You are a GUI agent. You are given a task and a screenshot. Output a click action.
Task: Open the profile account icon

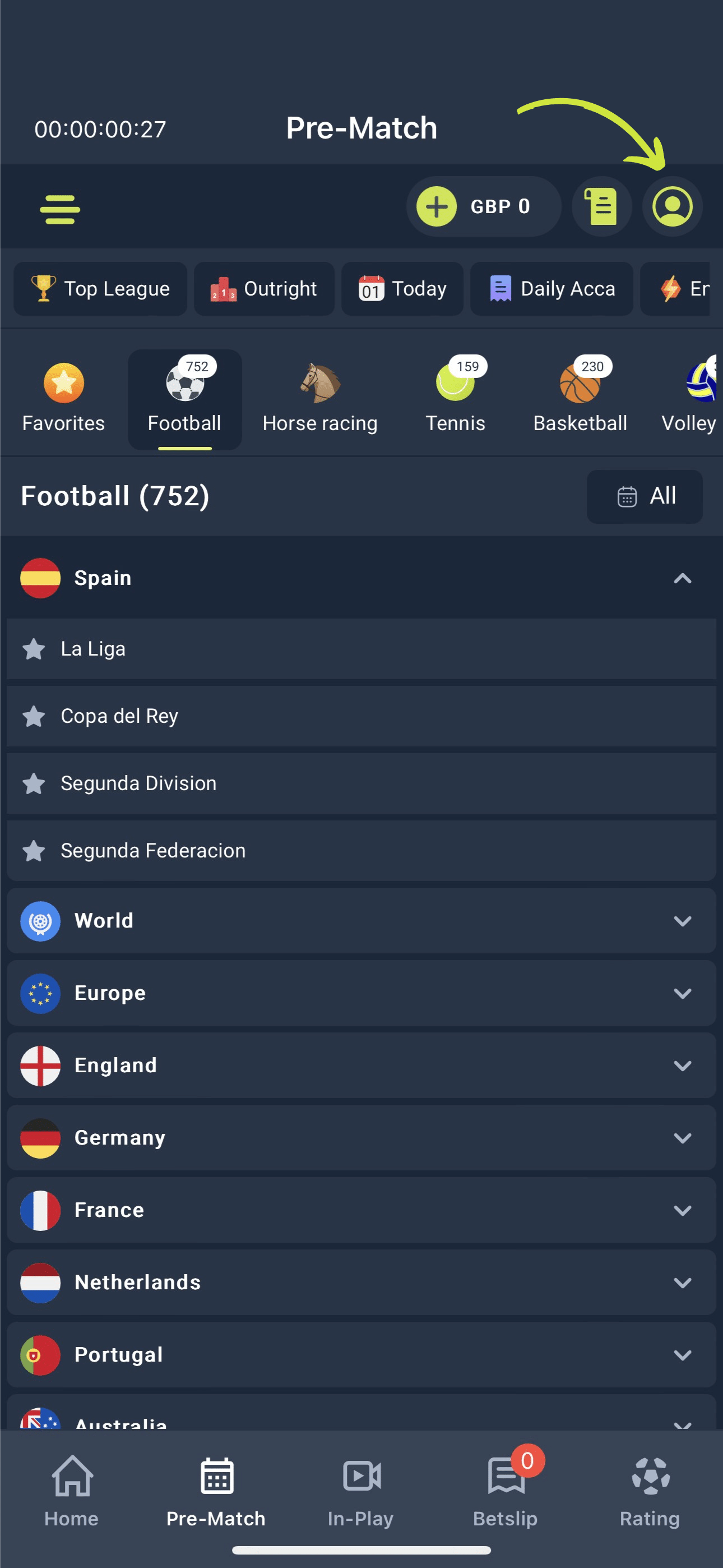(x=672, y=206)
